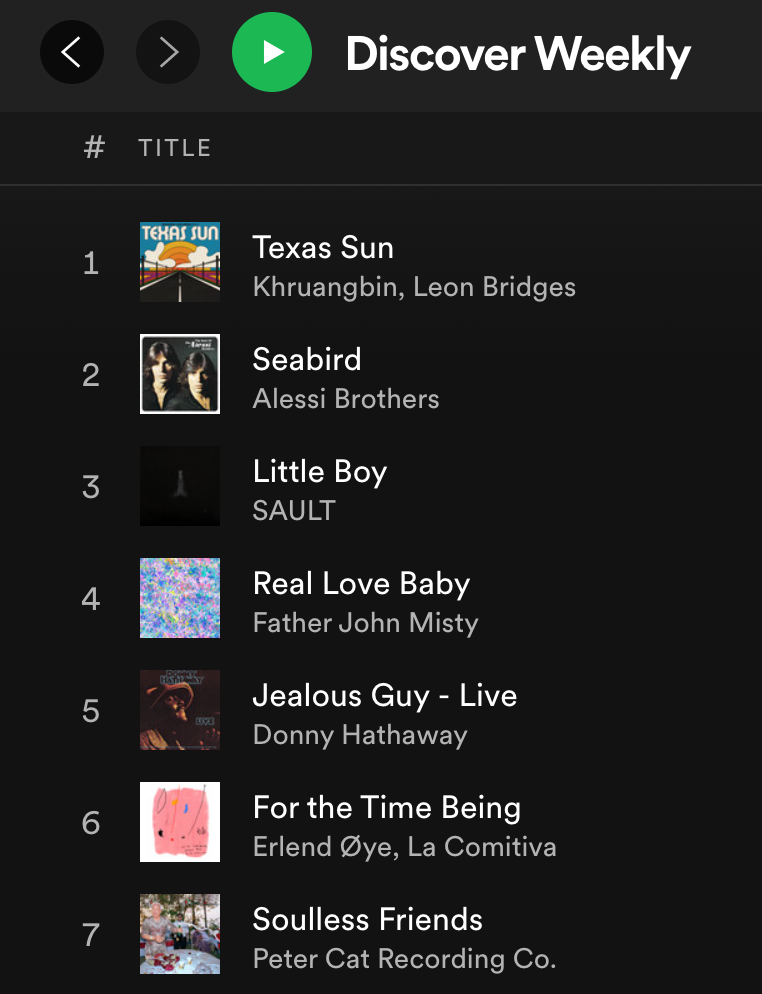Click artist Father John Misty
This screenshot has height=994, width=762.
click(365, 623)
